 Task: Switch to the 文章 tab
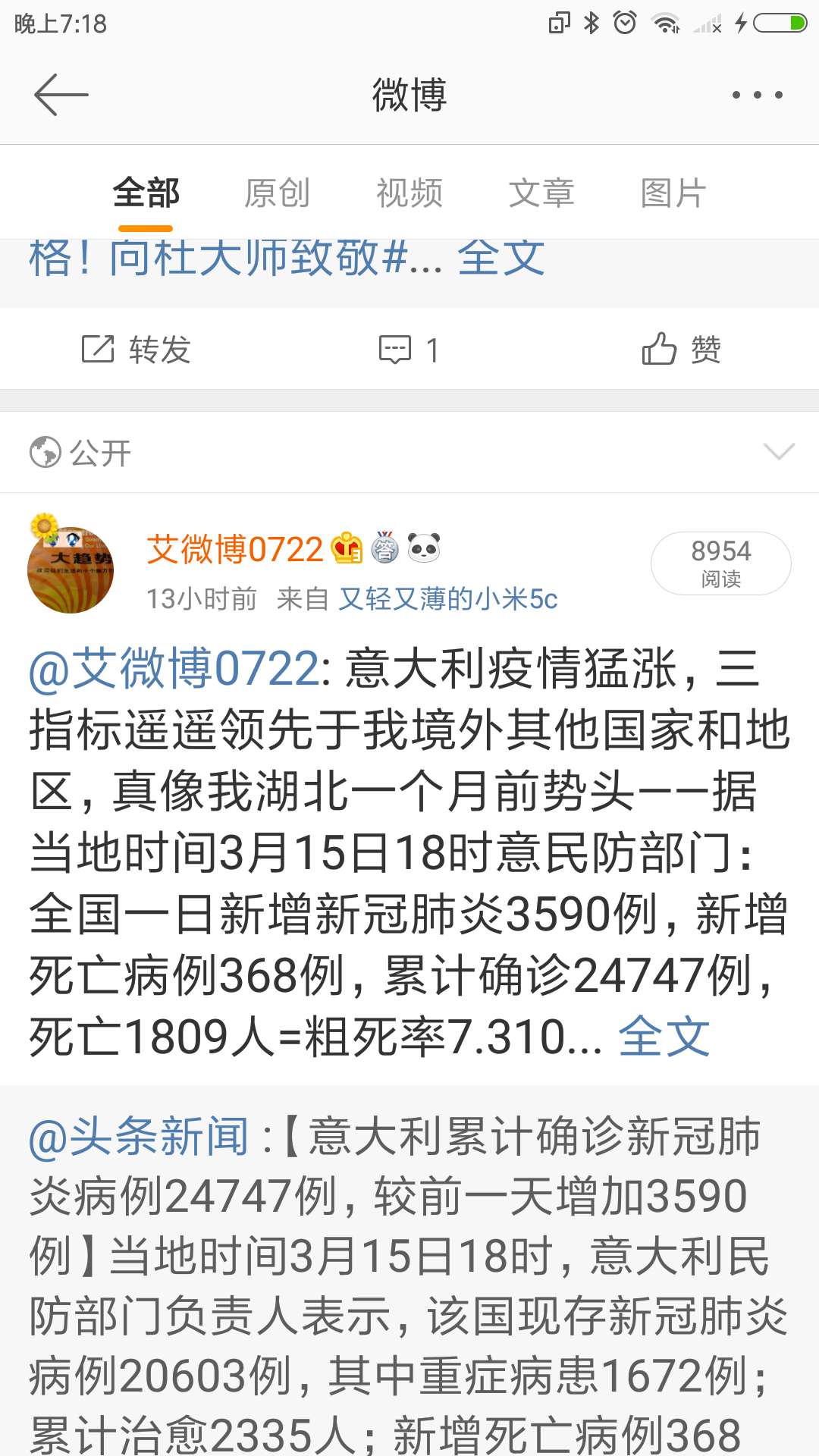(541, 193)
